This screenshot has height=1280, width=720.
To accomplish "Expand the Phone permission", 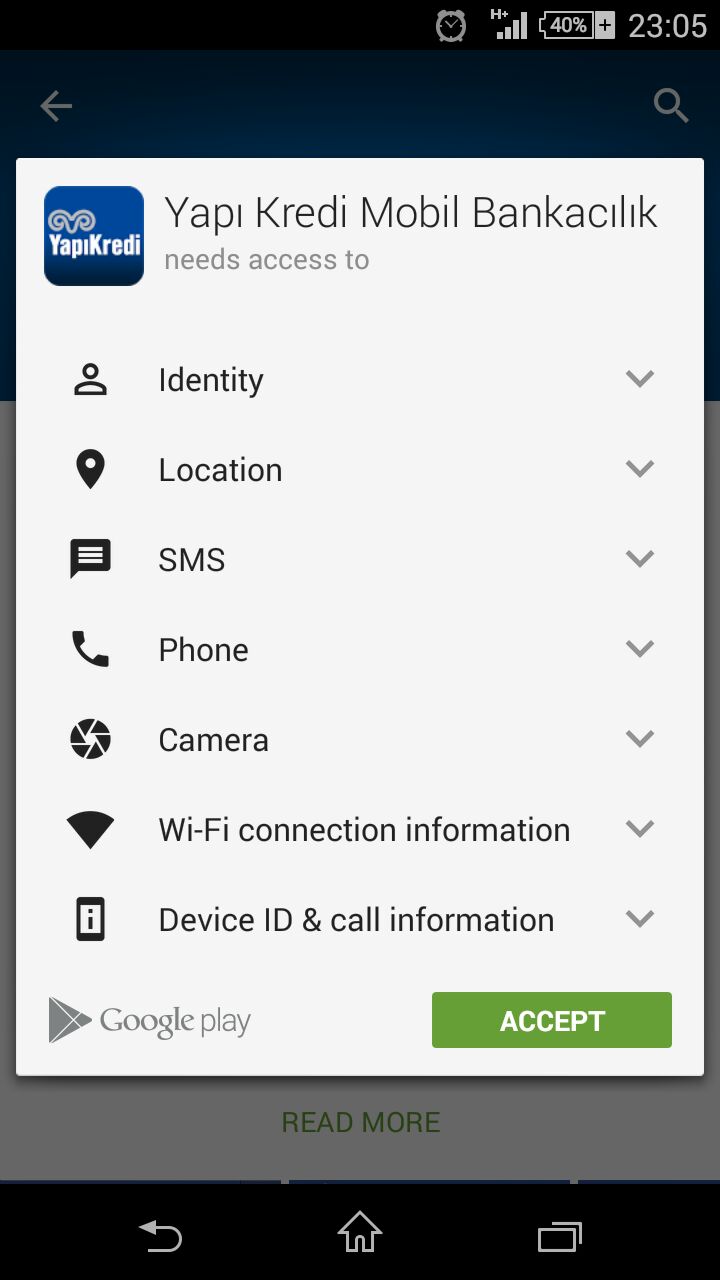I will pyautogui.click(x=360, y=650).
